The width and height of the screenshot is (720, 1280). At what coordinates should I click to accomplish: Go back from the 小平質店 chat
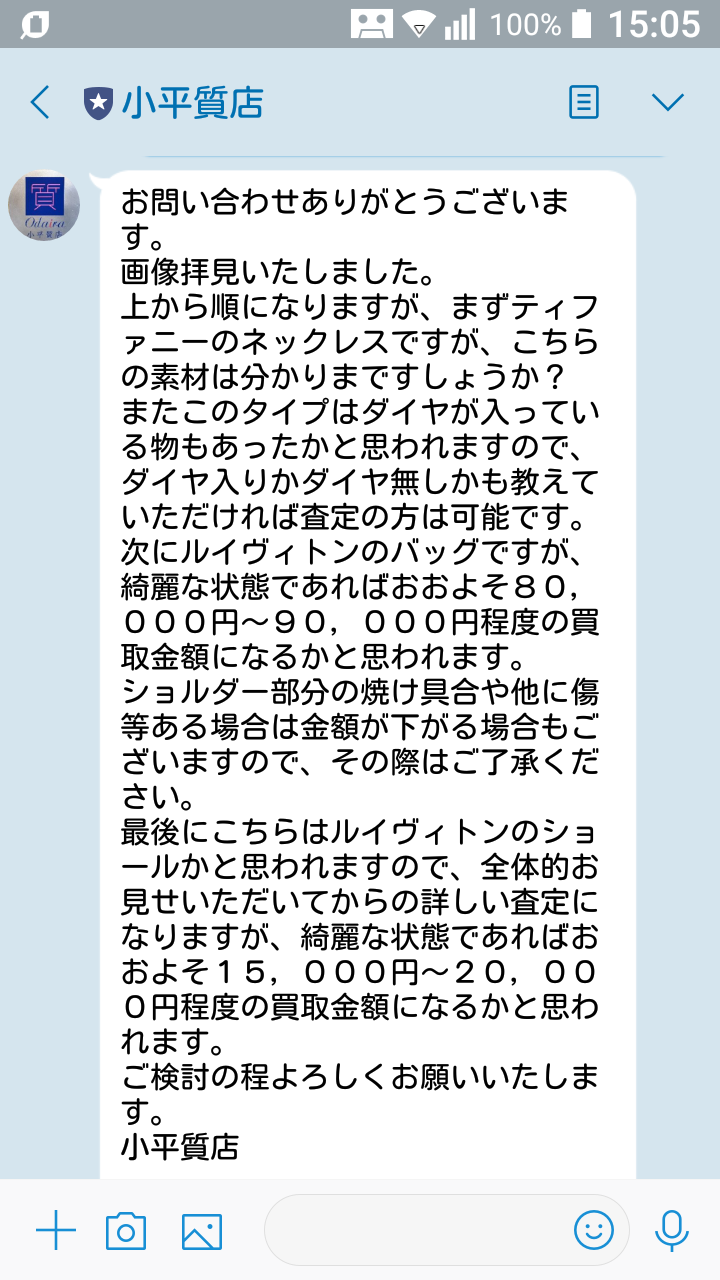tap(40, 102)
